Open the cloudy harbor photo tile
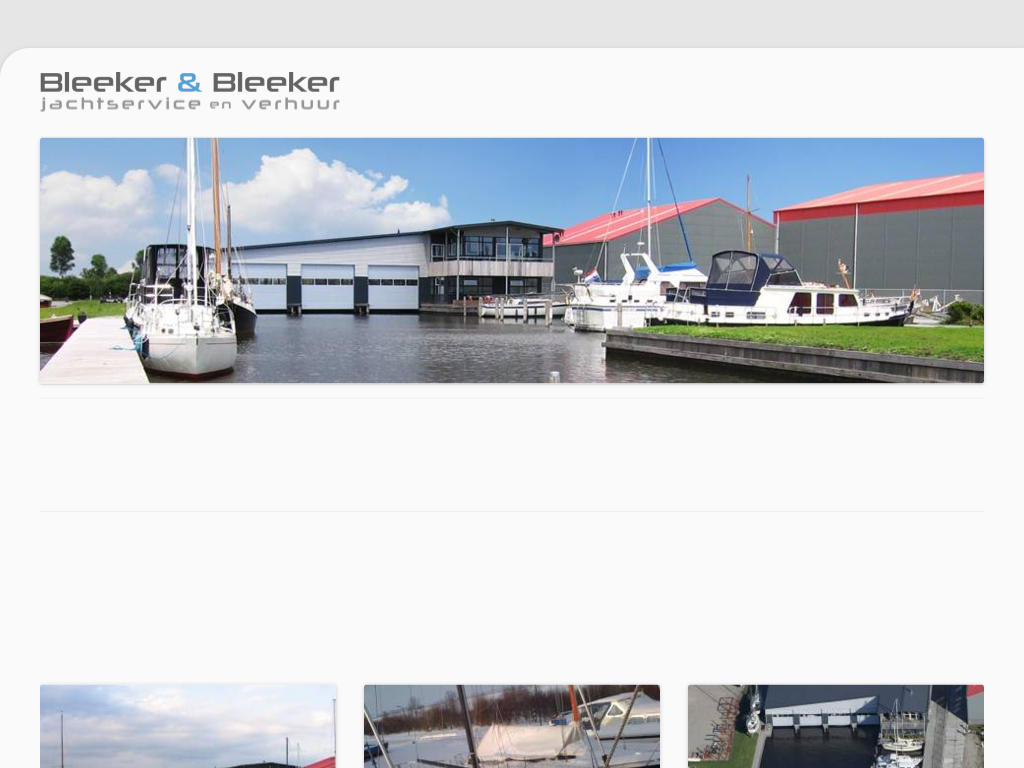The width and height of the screenshot is (1024, 768). click(x=188, y=726)
